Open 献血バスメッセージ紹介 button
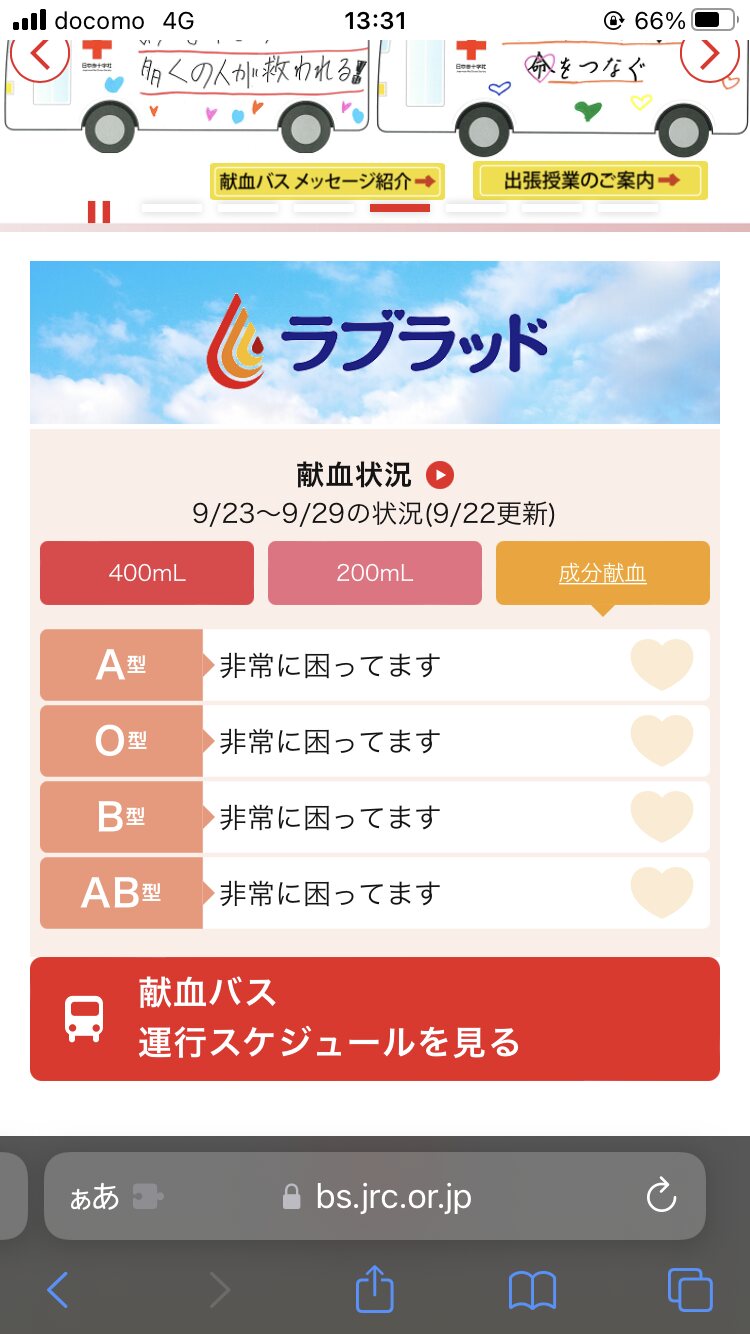750x1334 pixels. [327, 182]
